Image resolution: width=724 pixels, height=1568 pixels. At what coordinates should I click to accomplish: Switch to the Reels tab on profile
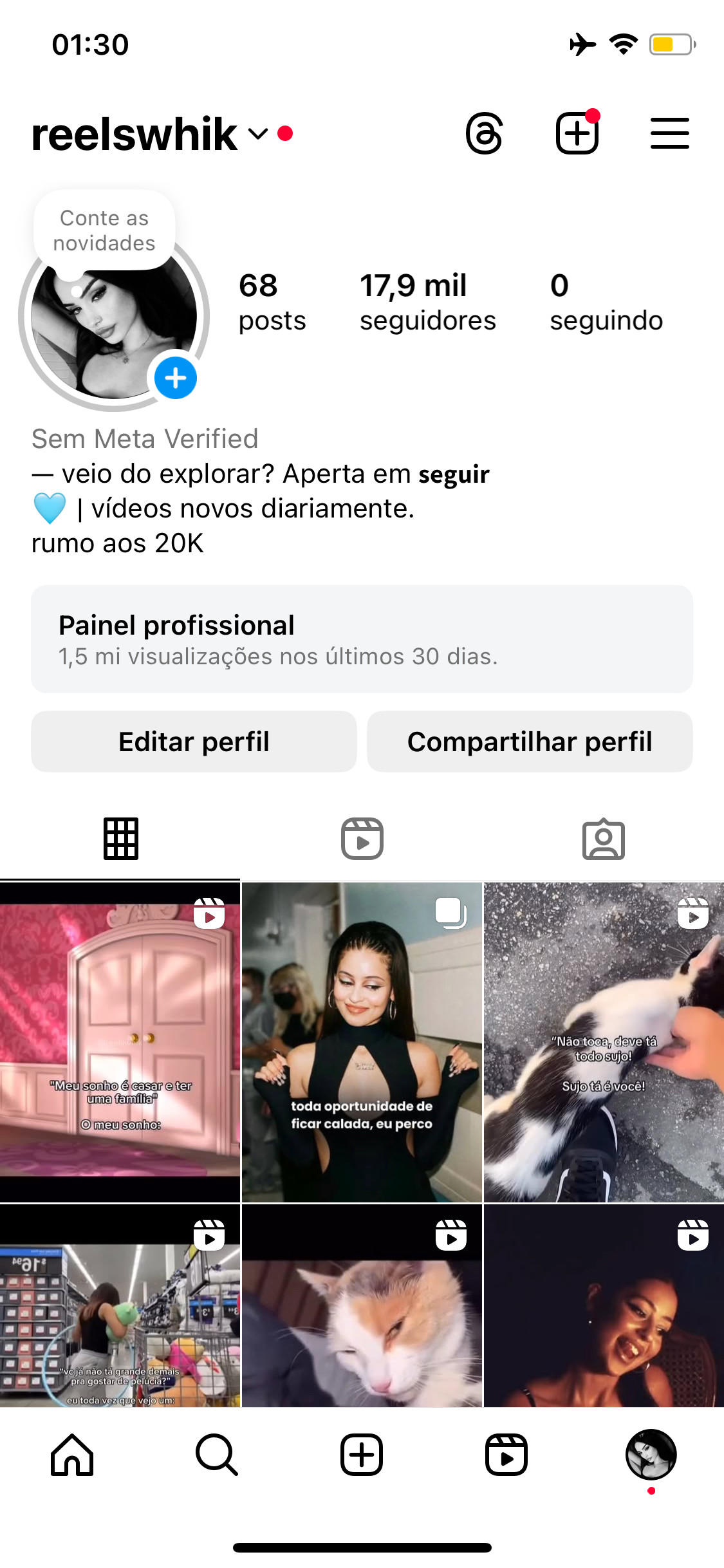click(362, 839)
